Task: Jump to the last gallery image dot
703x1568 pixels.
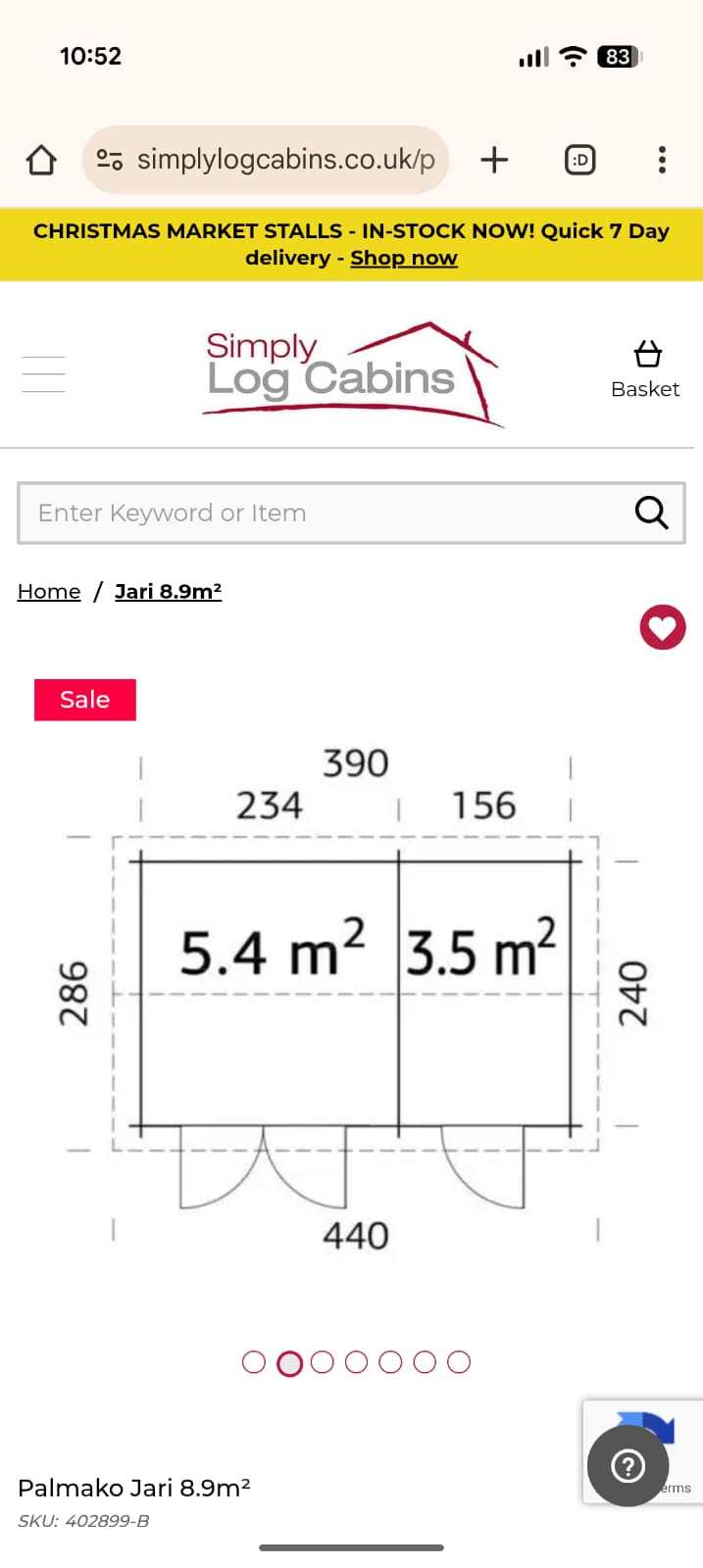Action: [x=459, y=1362]
